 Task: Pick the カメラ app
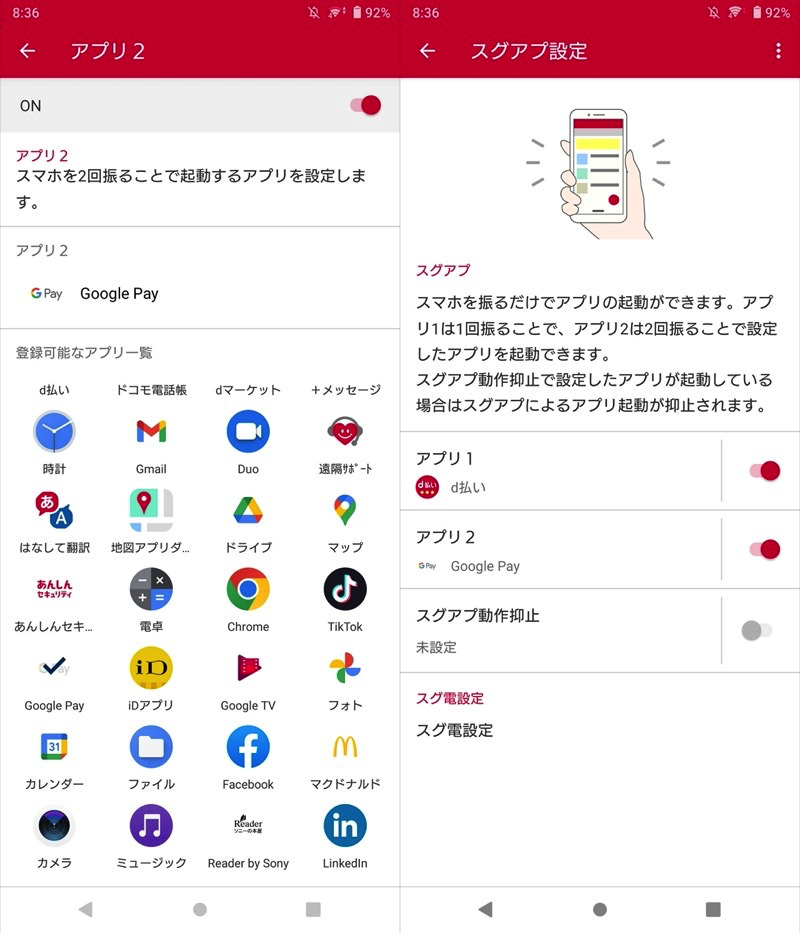[54, 827]
